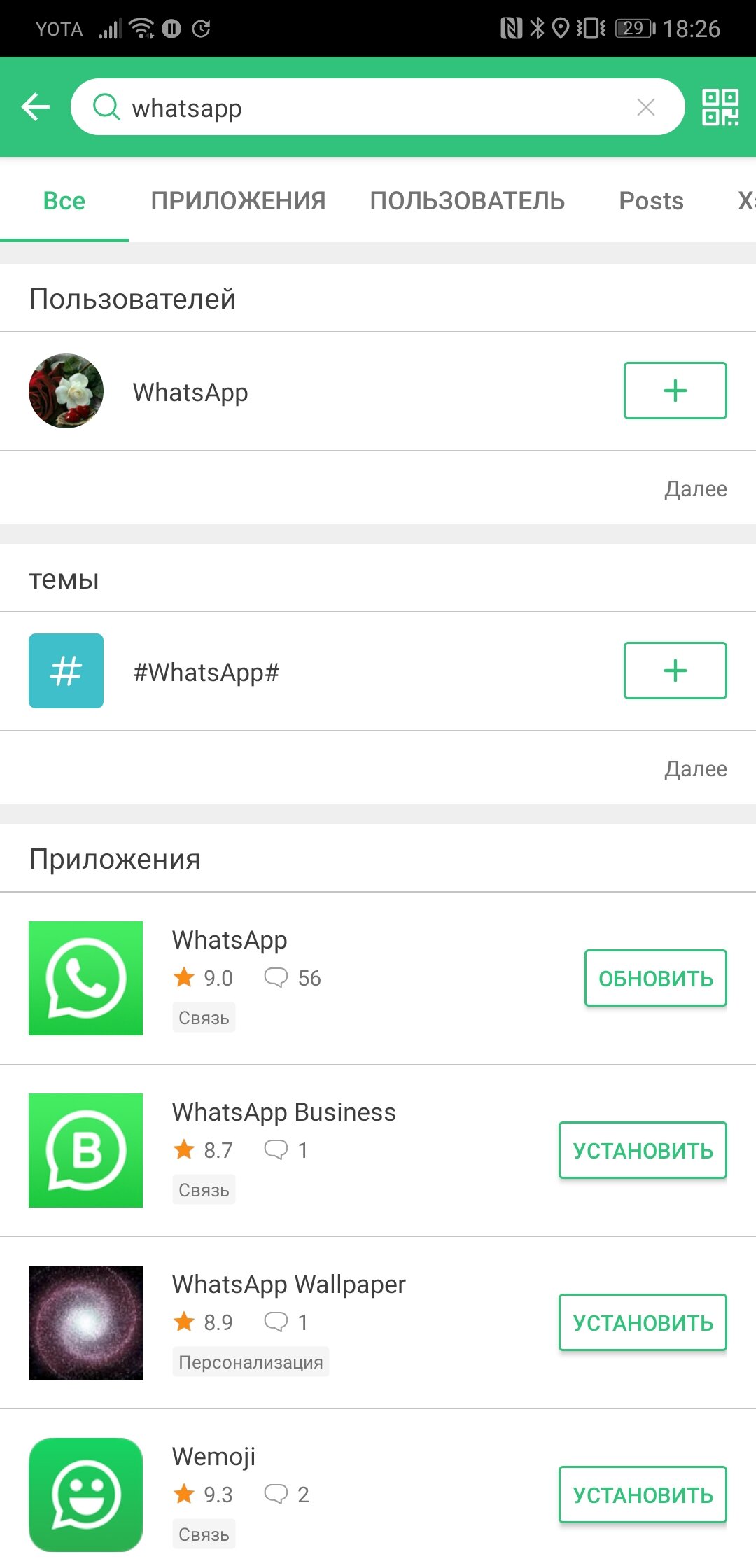Viewport: 756px width, 1568px height.
Task: Show more users via Далее
Action: (x=695, y=489)
